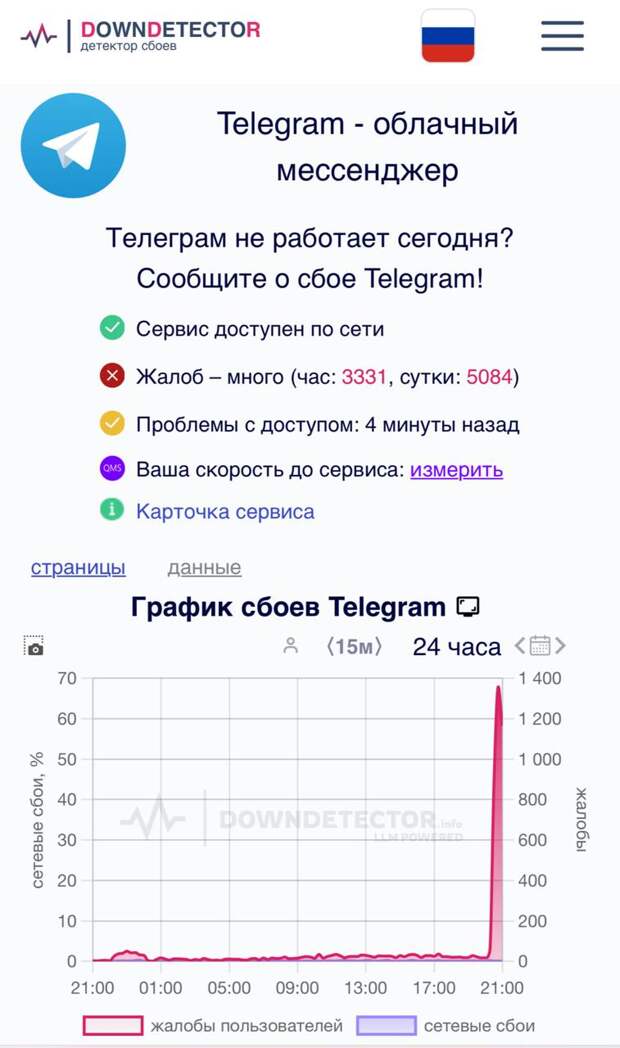This screenshot has height=1048, width=620.
Task: Toggle the сетевые сбои legend series
Action: click(x=446, y=1025)
